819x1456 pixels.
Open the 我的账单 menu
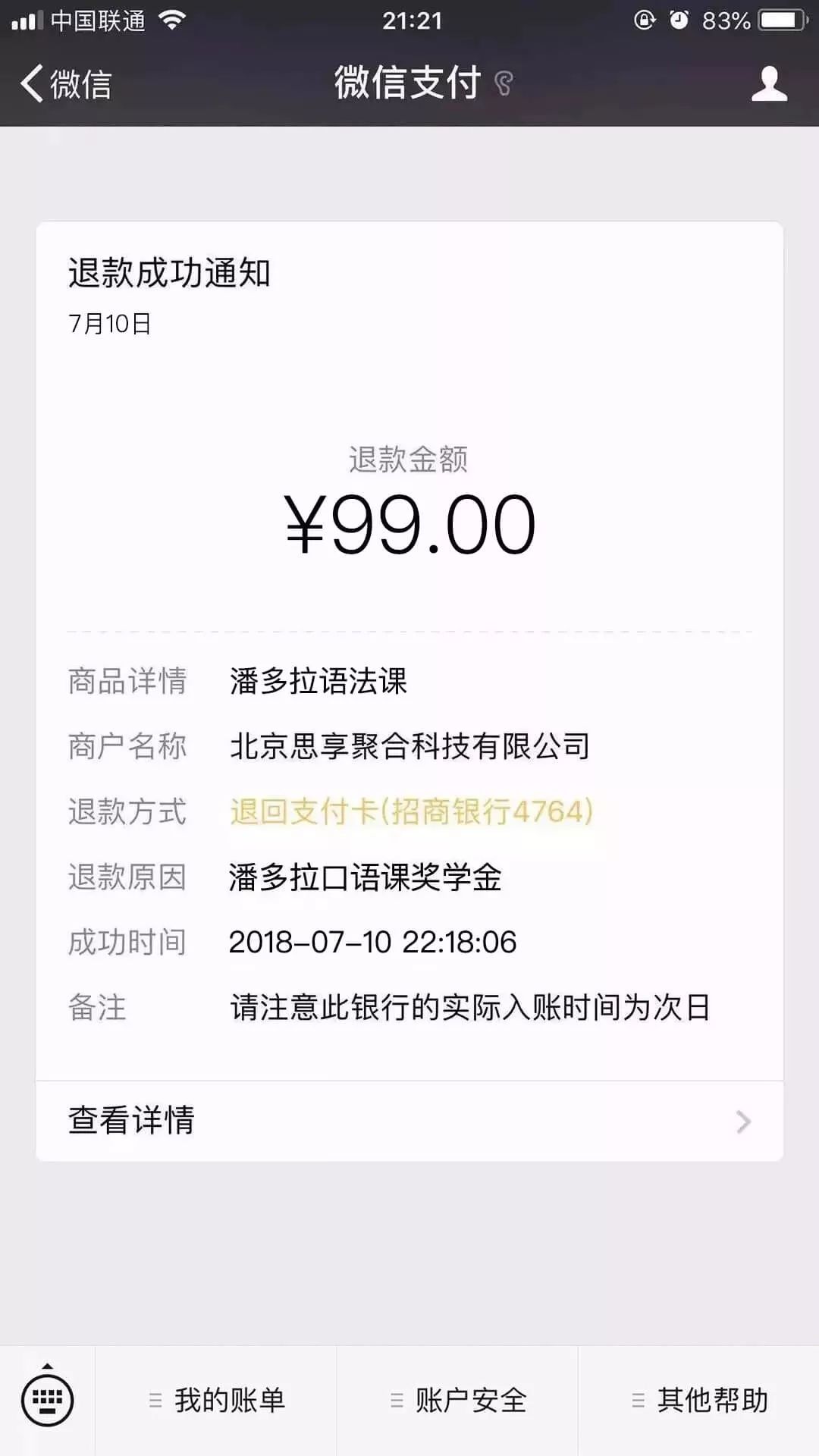tap(216, 1401)
